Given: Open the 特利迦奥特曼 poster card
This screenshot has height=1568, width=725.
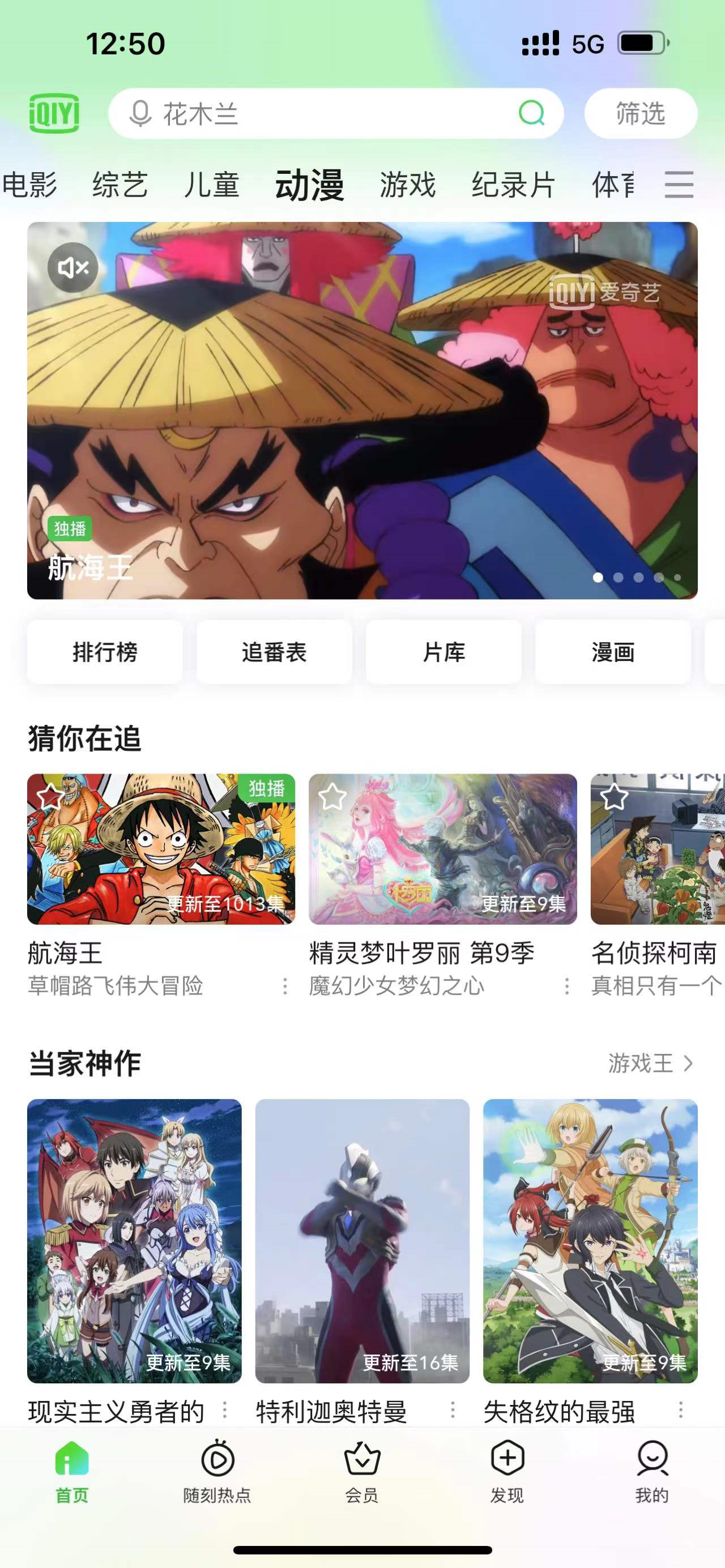Looking at the screenshot, I should 362,1241.
